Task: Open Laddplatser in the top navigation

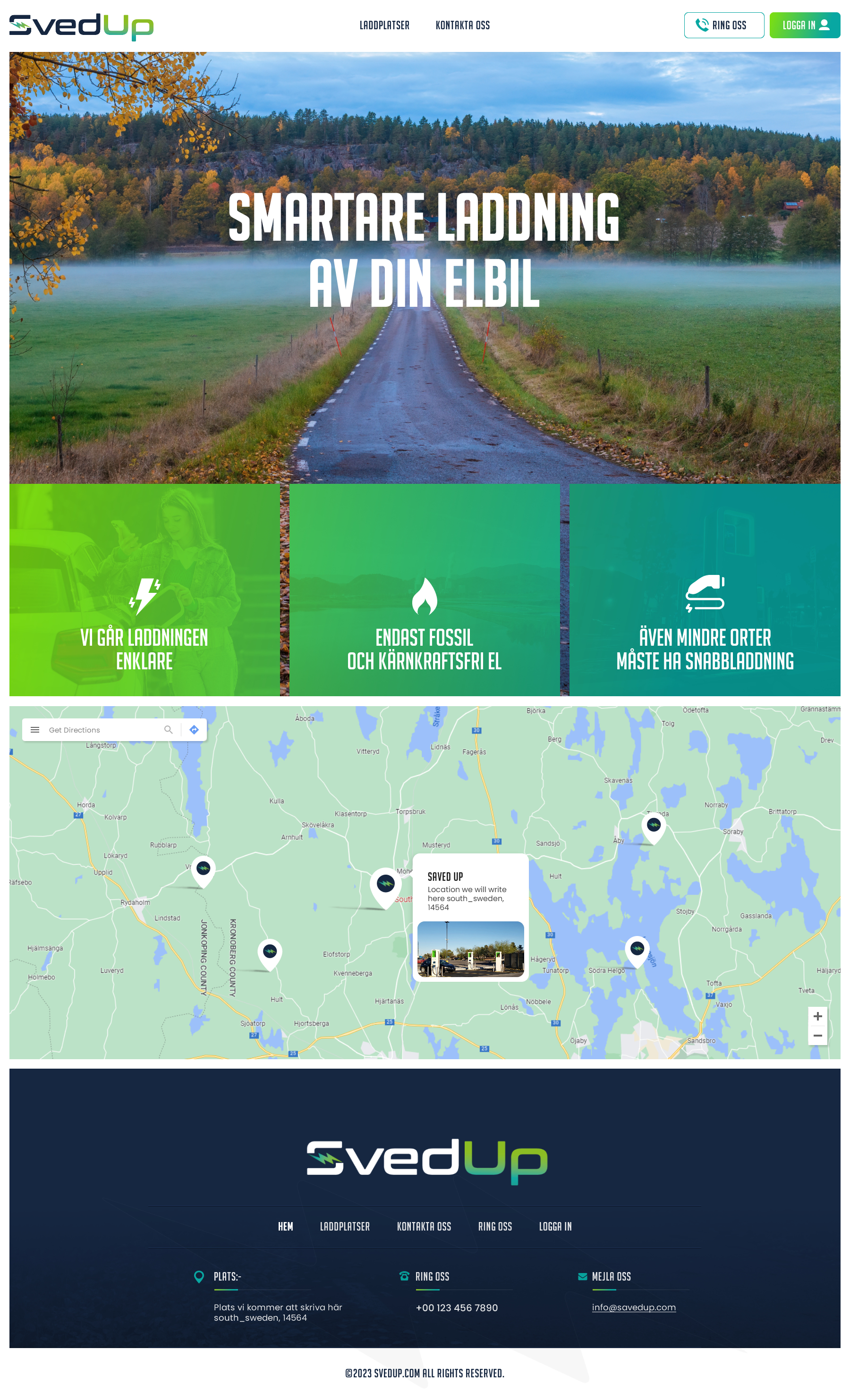Action: coord(384,25)
